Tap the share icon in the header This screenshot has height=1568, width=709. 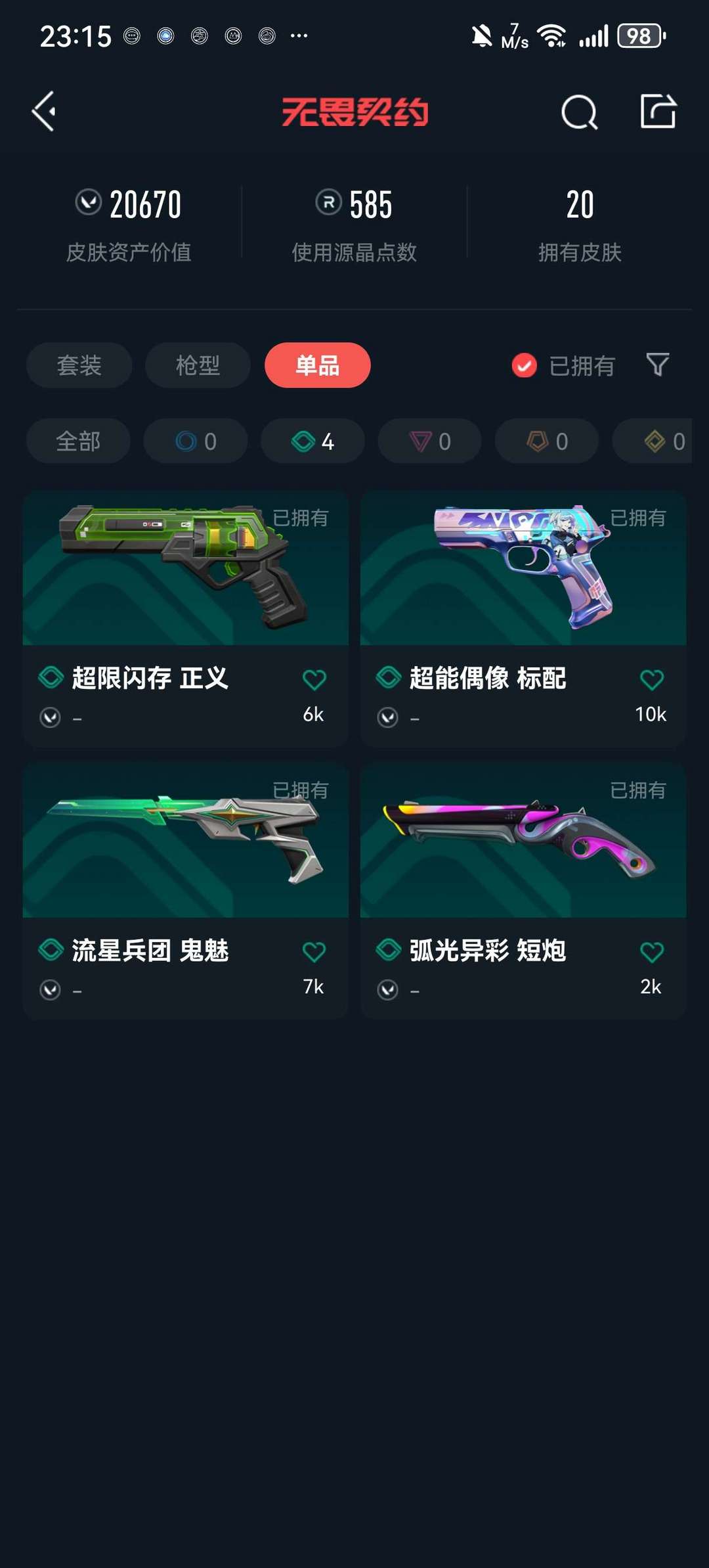pos(658,111)
